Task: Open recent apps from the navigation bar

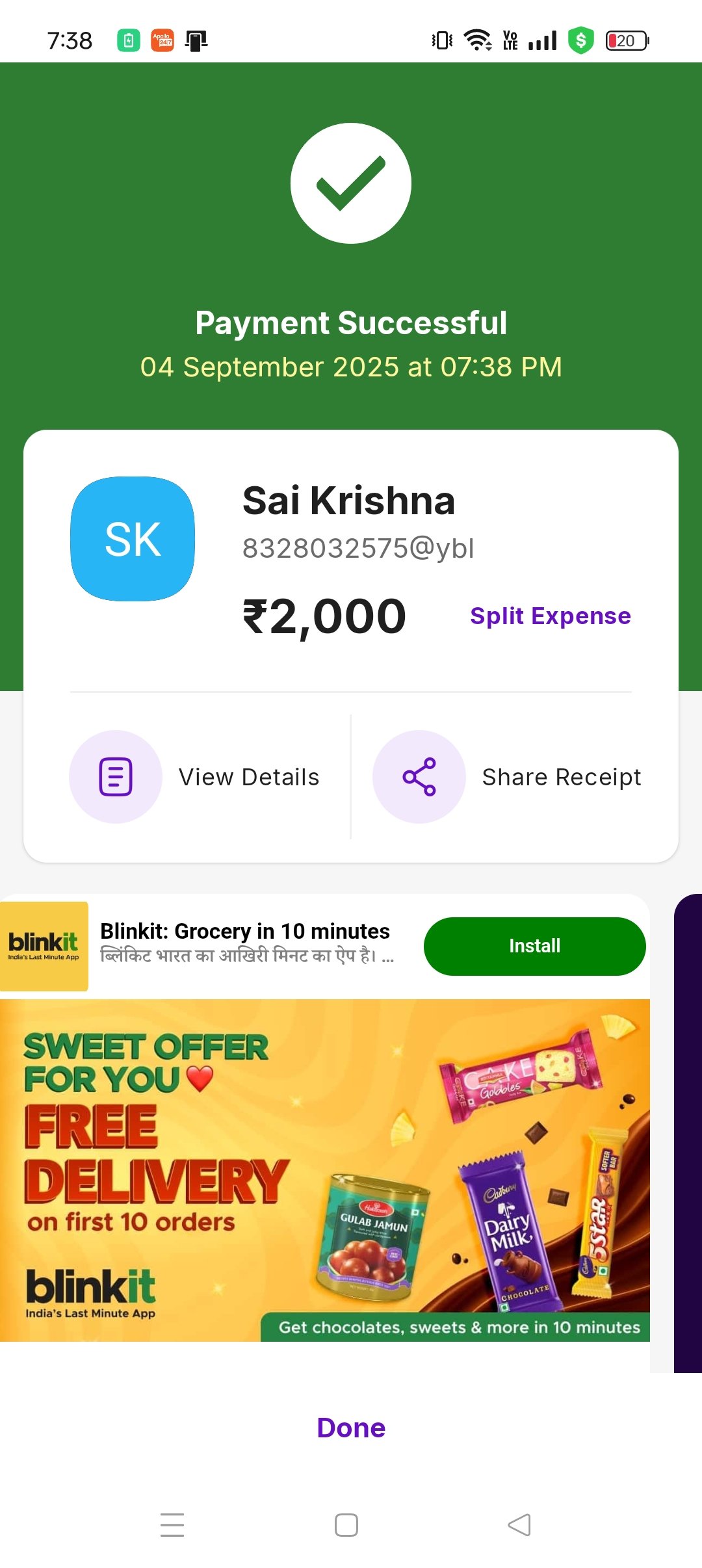Action: tap(172, 1524)
